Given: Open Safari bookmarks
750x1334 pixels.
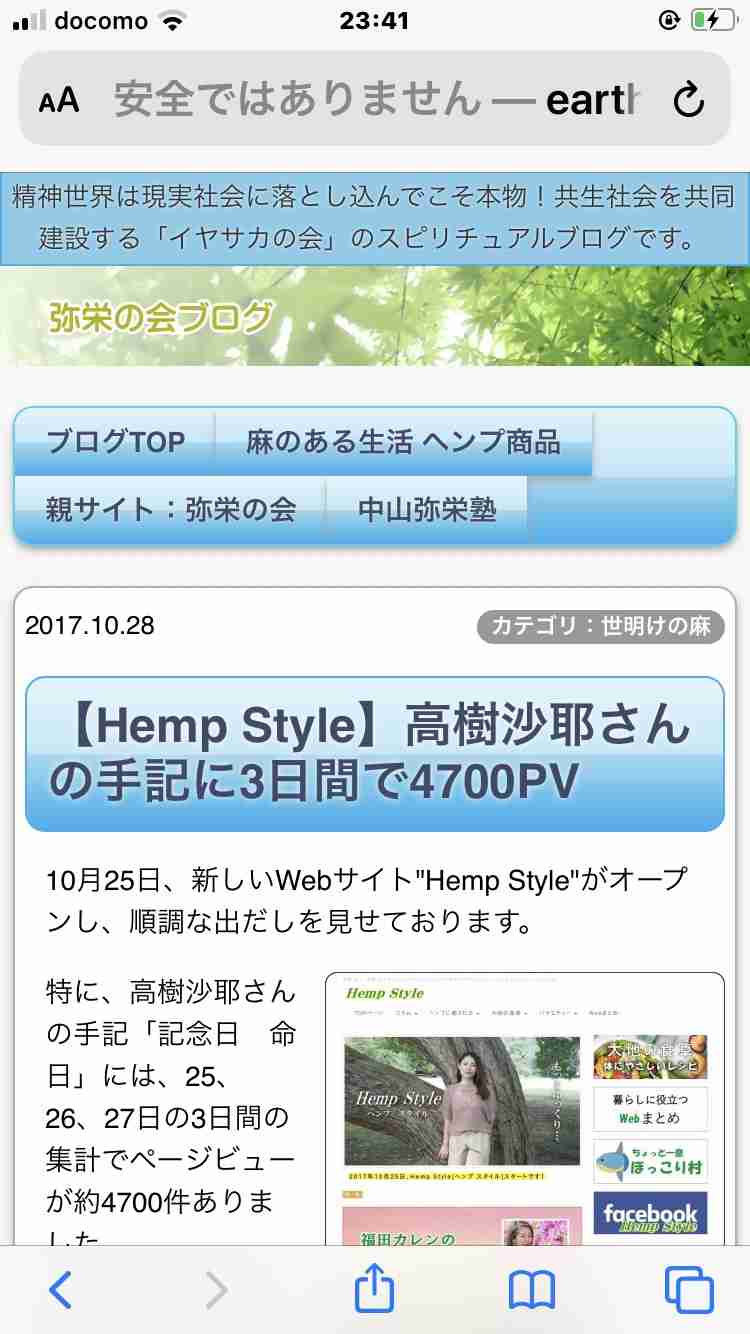Looking at the screenshot, I should tap(532, 1290).
